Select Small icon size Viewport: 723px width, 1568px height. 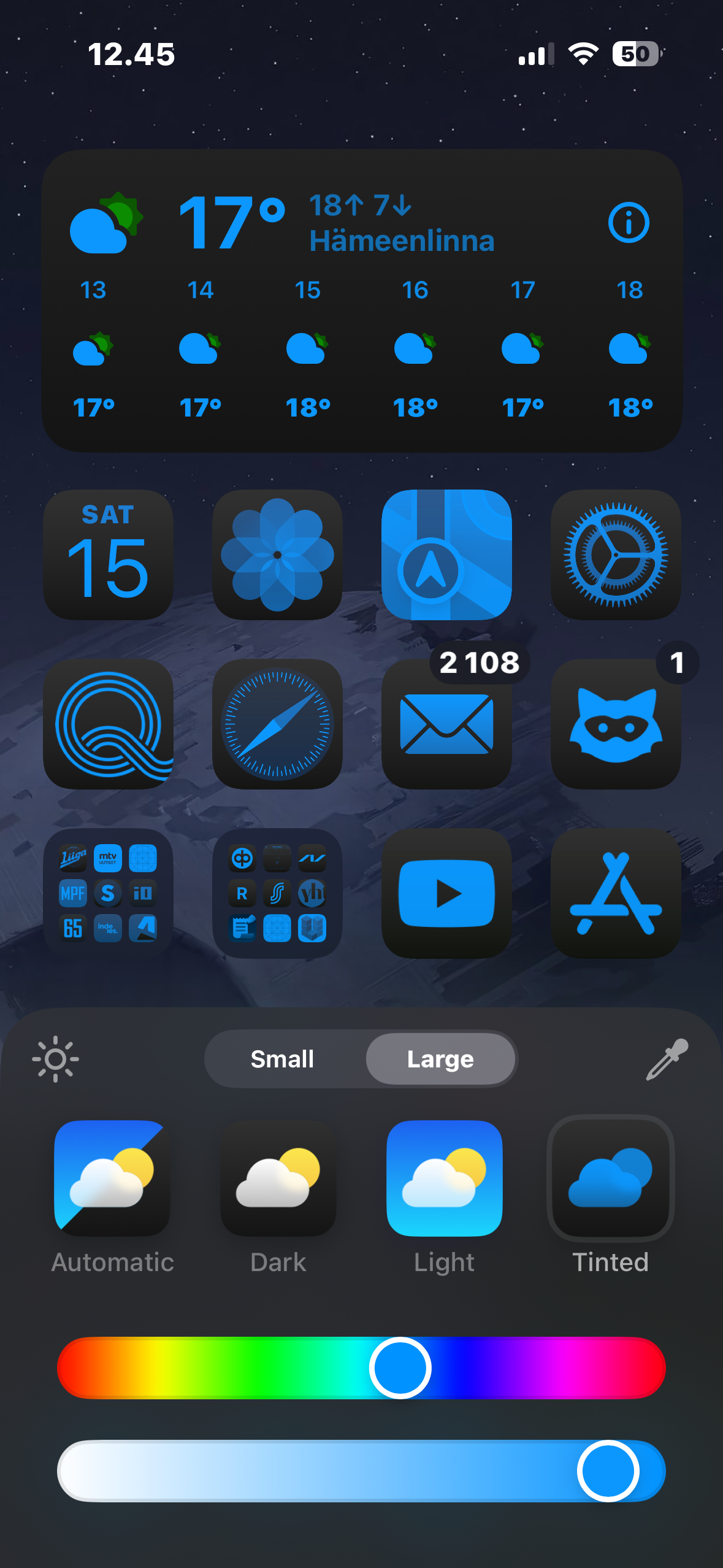click(283, 1059)
